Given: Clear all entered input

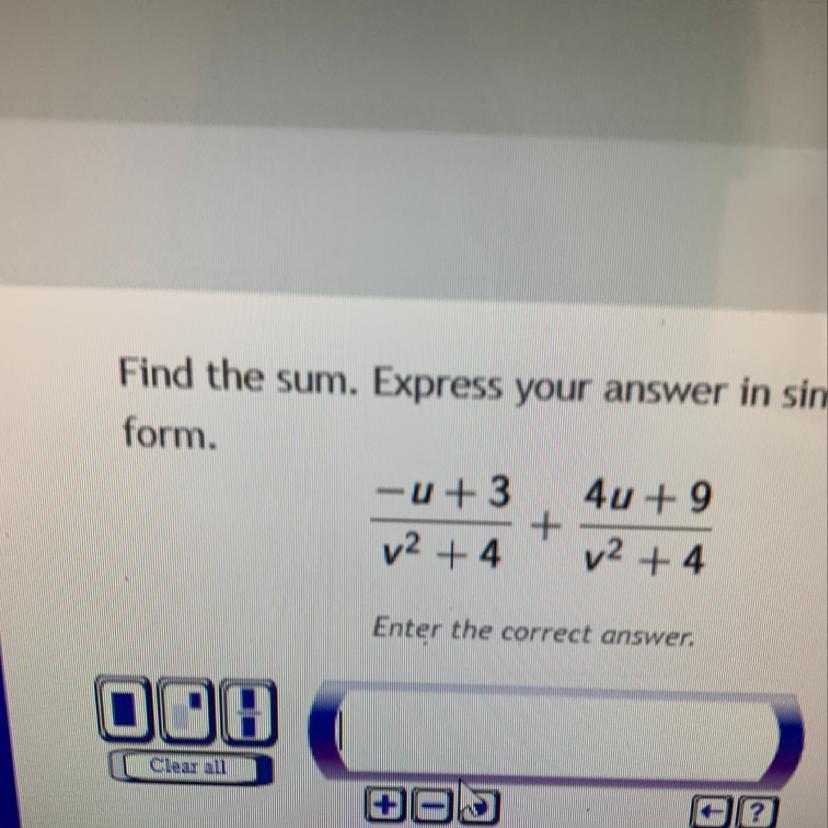Looking at the screenshot, I should point(190,767).
